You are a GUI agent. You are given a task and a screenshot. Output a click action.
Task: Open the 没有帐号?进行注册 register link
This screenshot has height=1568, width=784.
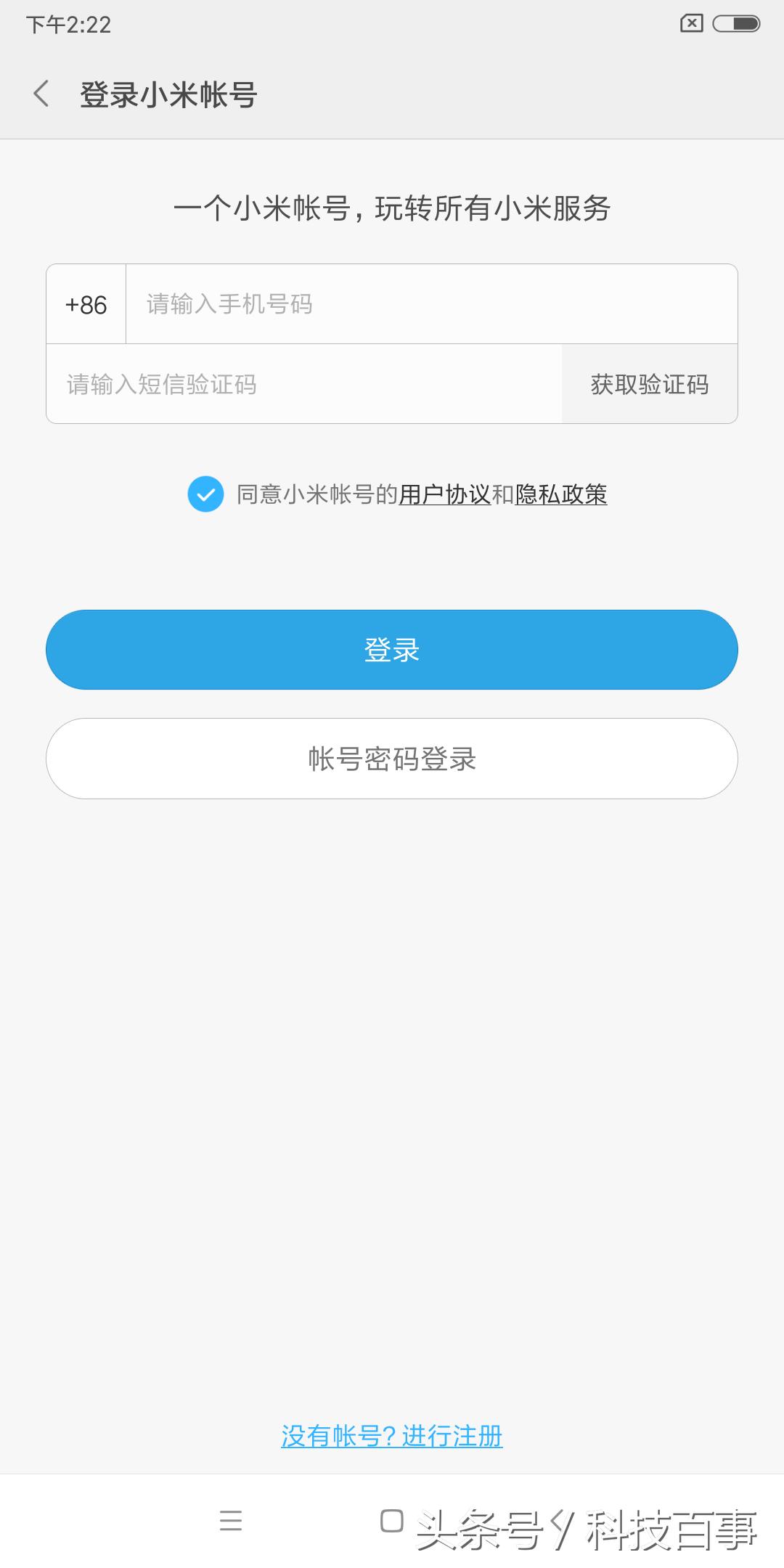tap(392, 1436)
